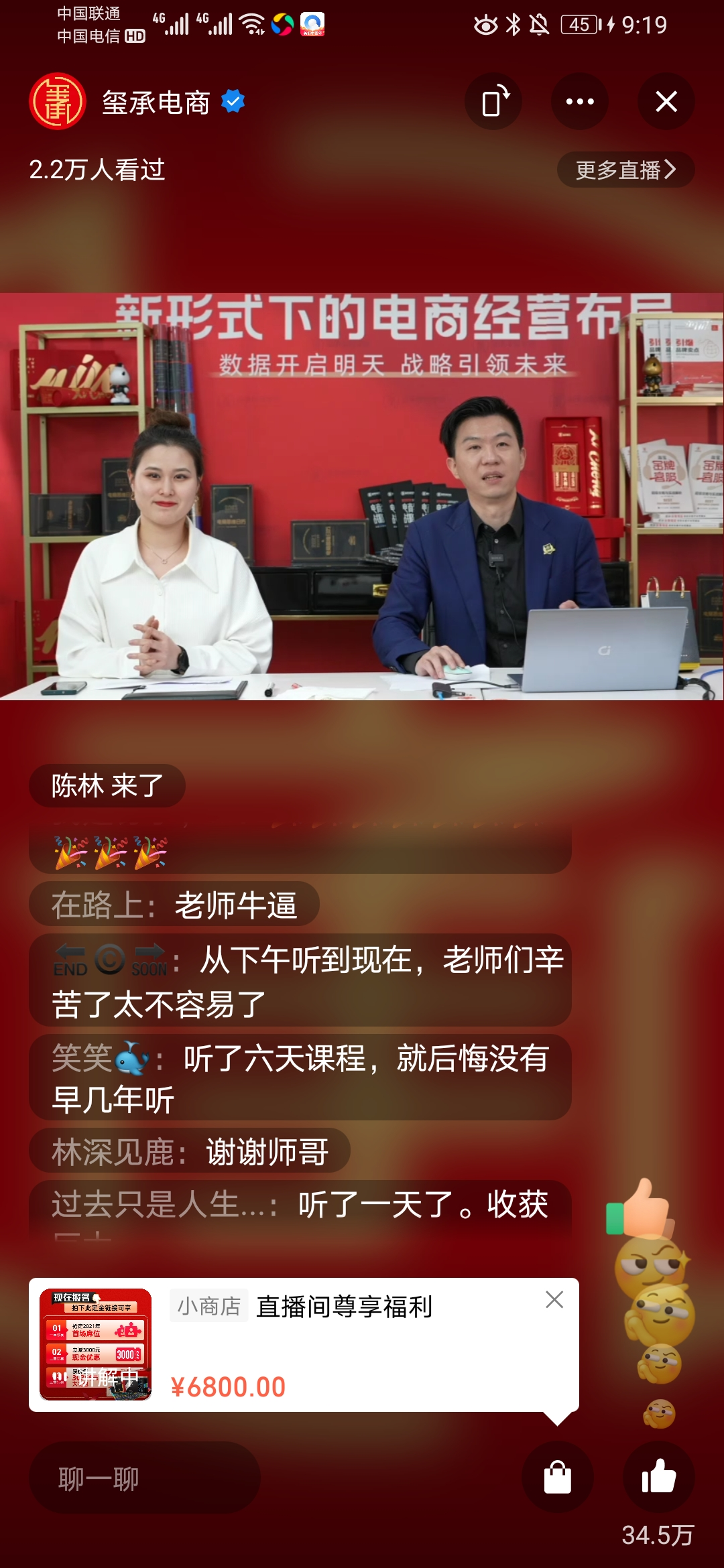Tap the rotate screen icon
This screenshot has height=1568, width=724.
(x=494, y=102)
